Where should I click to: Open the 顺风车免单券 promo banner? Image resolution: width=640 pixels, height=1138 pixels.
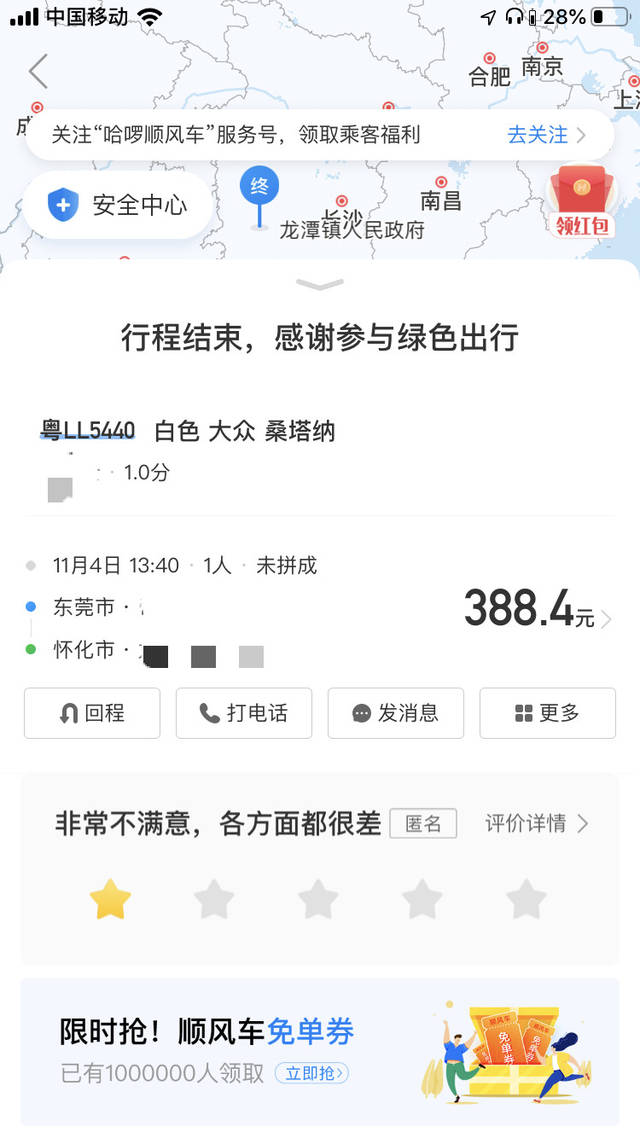coord(320,1050)
